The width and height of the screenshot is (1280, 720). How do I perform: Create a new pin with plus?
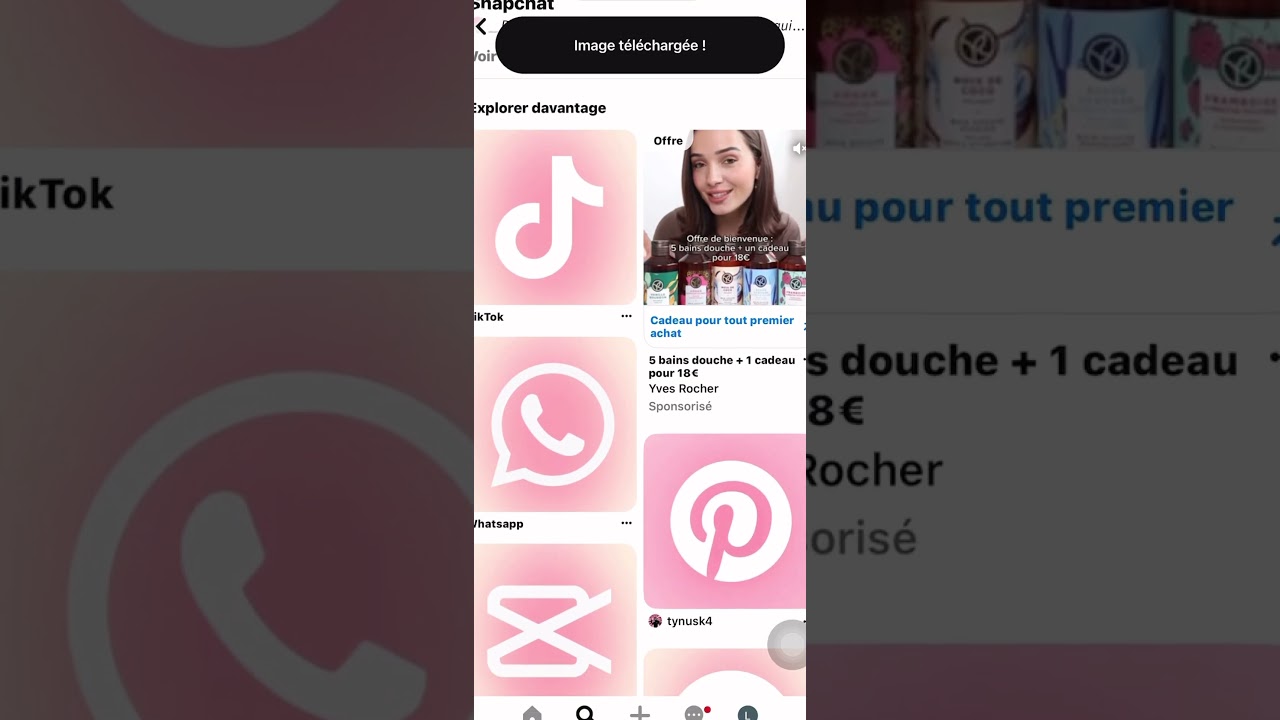click(640, 712)
